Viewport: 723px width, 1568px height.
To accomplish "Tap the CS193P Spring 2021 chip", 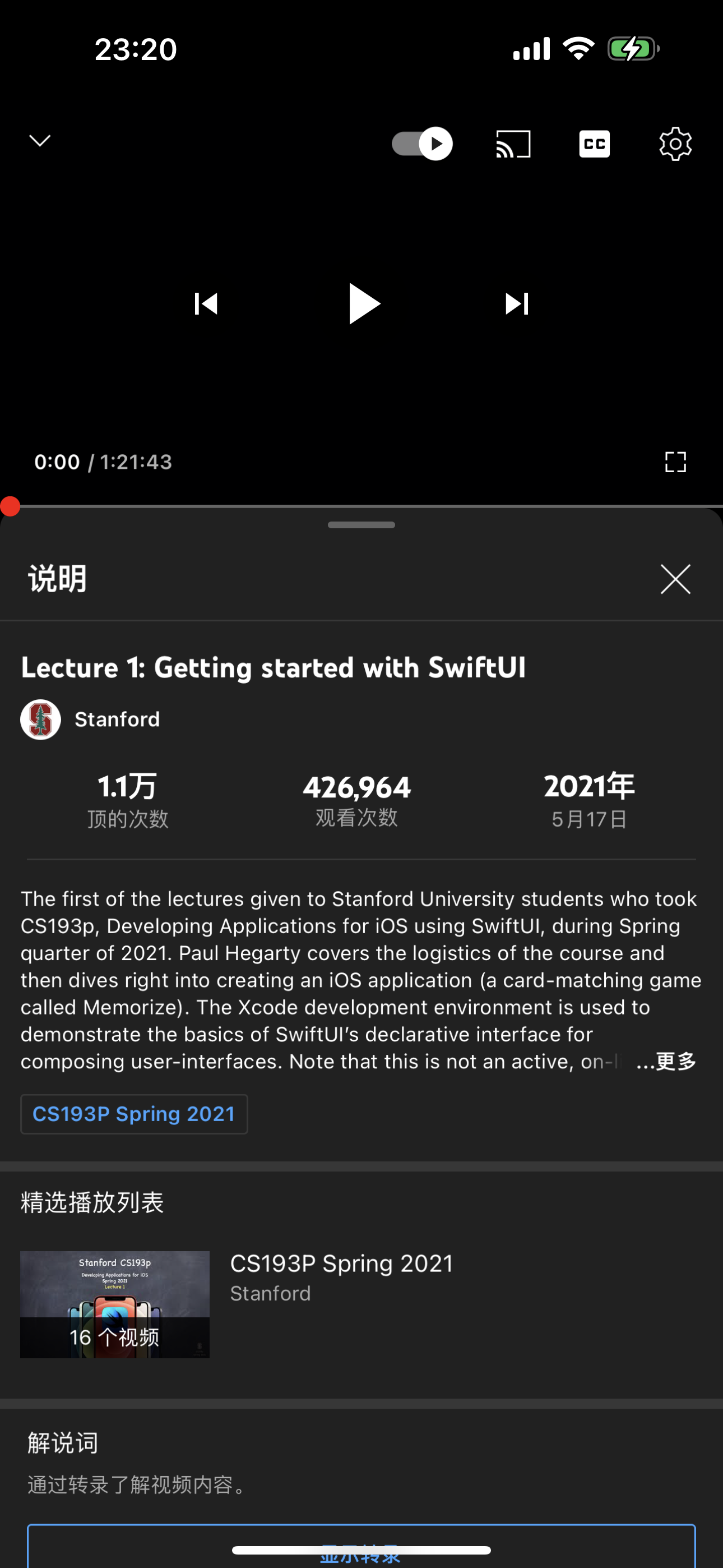I will (x=134, y=1114).
